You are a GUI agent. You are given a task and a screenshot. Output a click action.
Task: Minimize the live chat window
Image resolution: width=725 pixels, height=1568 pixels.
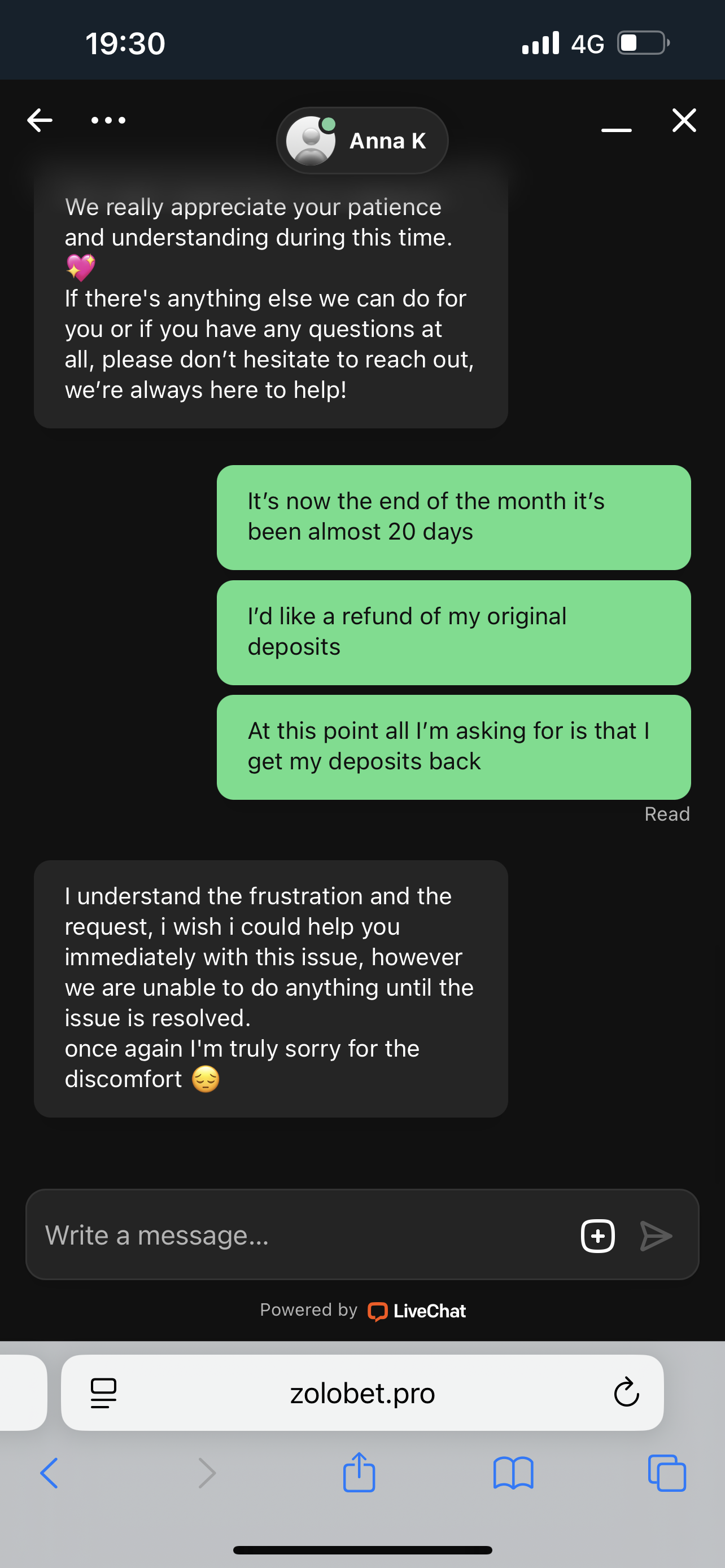tap(616, 130)
